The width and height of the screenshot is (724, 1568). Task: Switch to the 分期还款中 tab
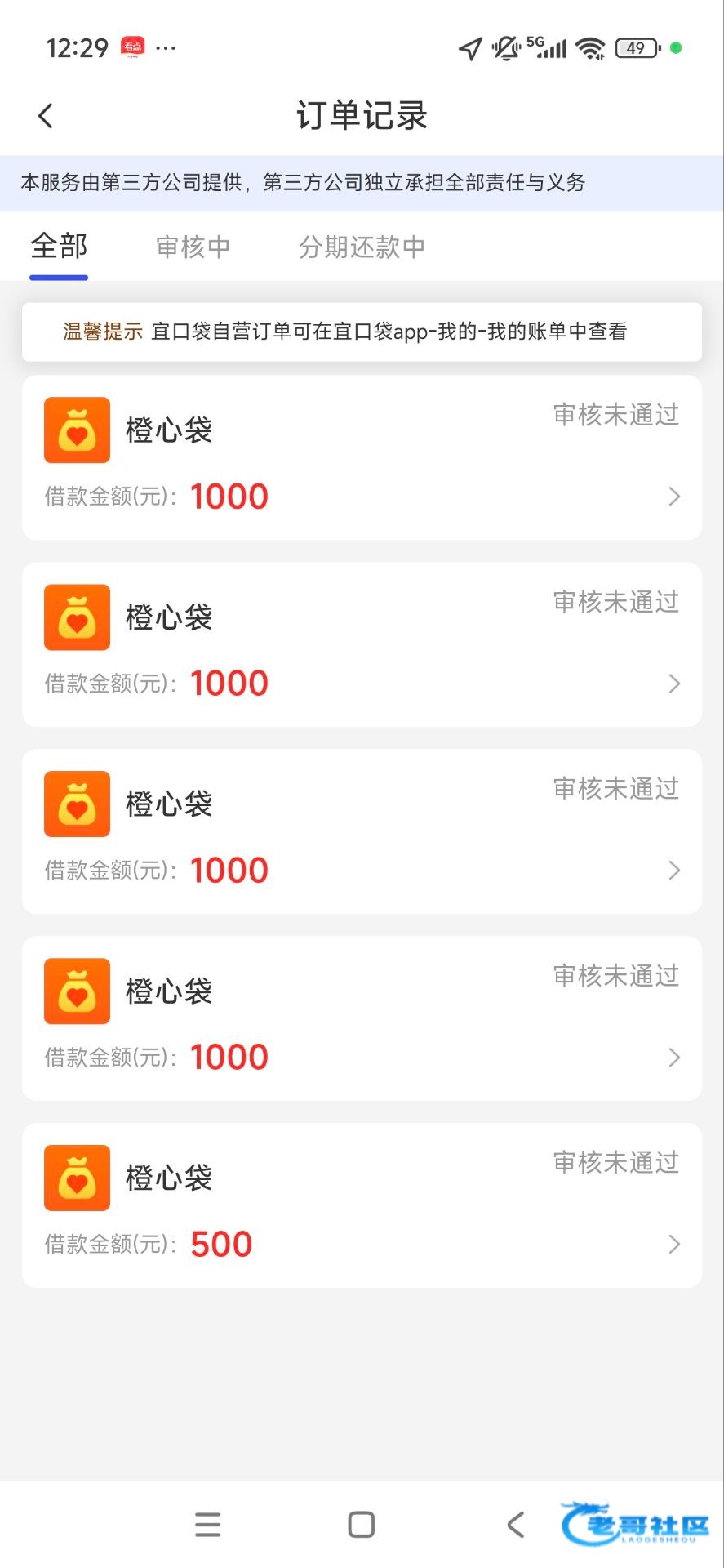click(362, 247)
